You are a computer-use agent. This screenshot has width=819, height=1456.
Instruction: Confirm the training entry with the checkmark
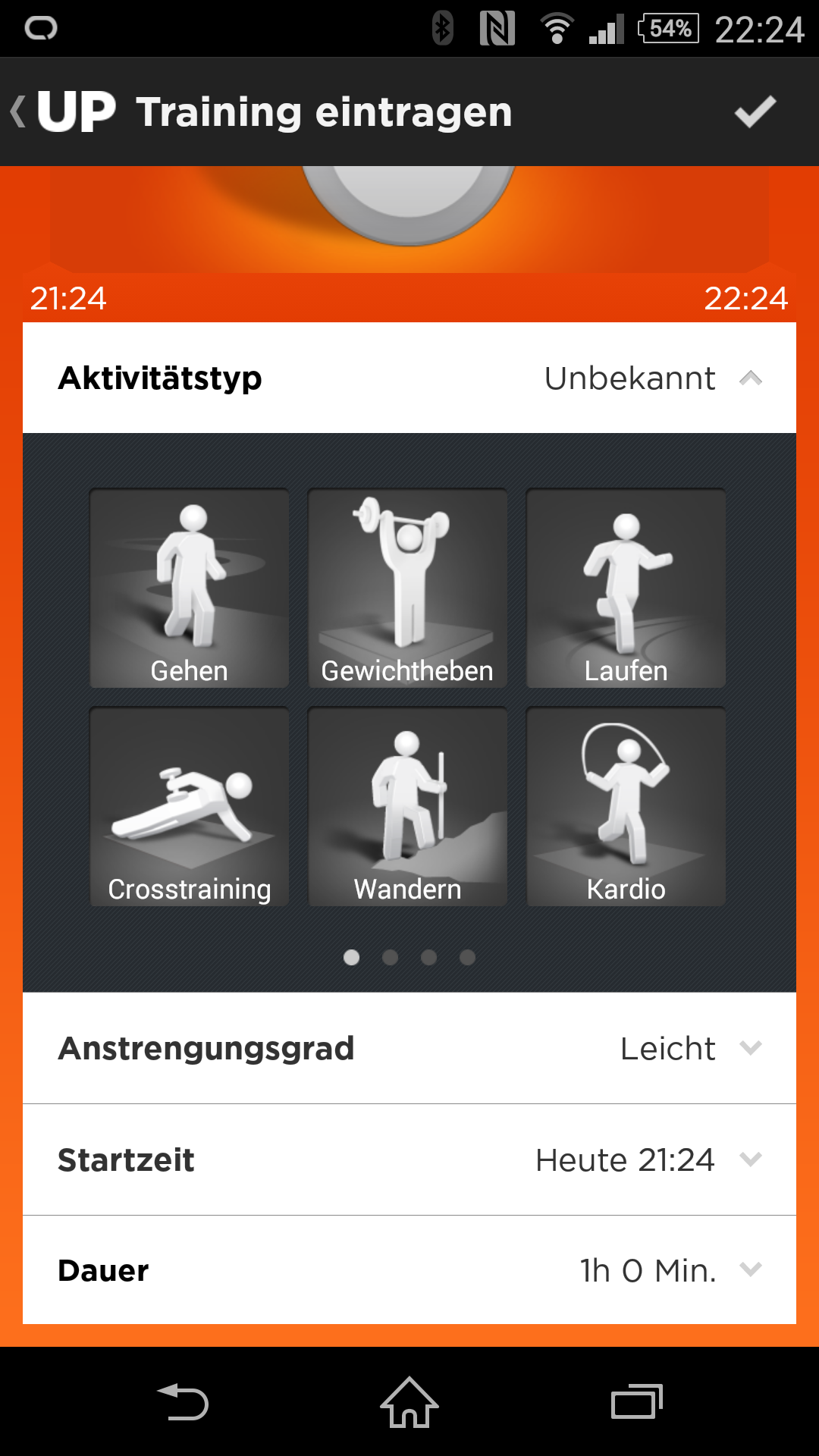click(755, 112)
